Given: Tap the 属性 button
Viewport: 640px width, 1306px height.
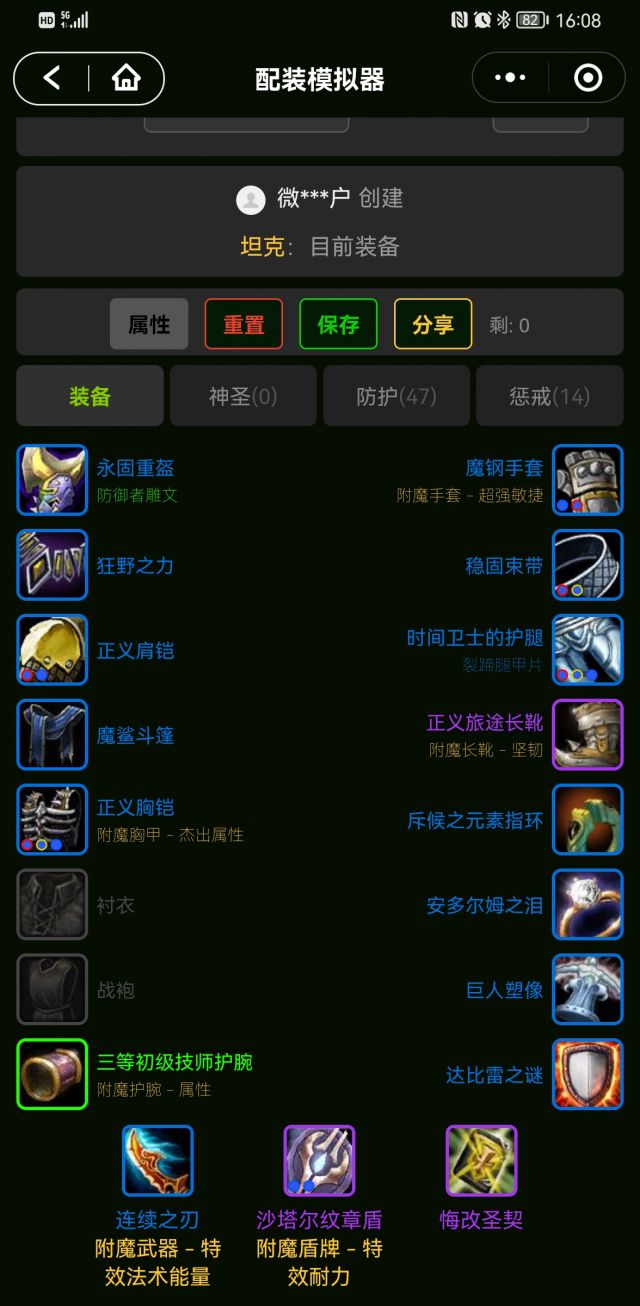Looking at the screenshot, I should [149, 324].
